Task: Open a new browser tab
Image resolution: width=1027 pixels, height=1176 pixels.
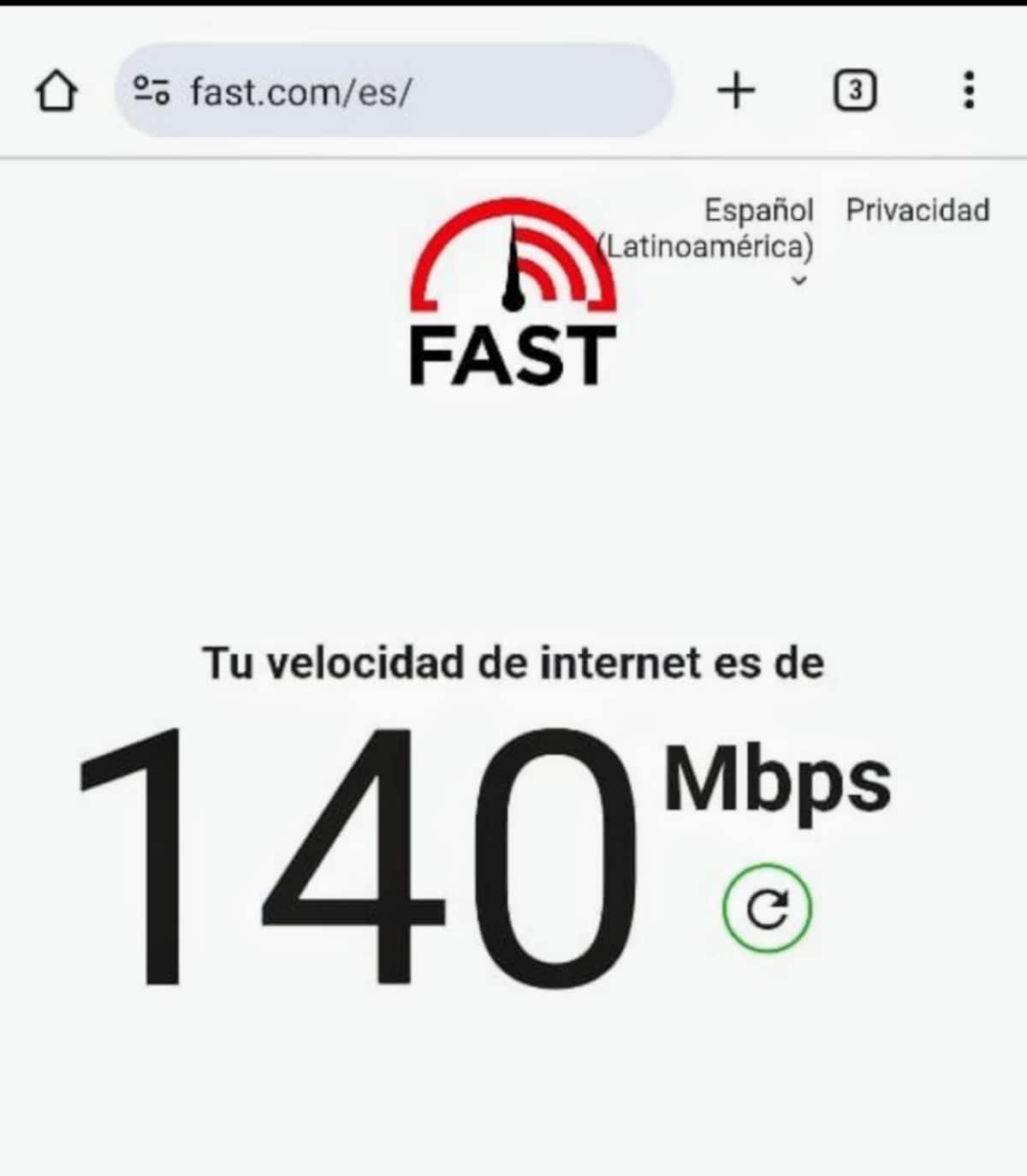Action: coord(736,91)
